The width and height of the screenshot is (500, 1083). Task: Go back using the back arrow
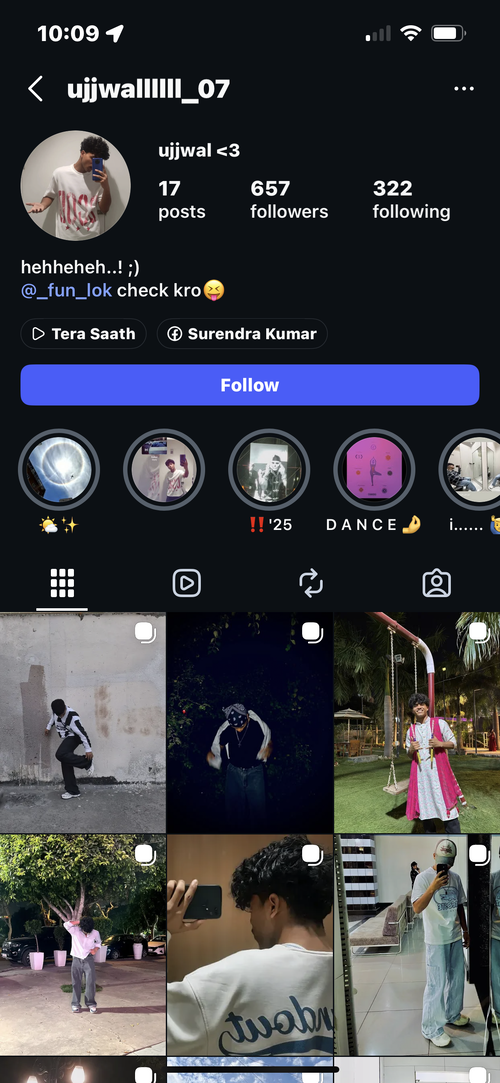point(35,89)
